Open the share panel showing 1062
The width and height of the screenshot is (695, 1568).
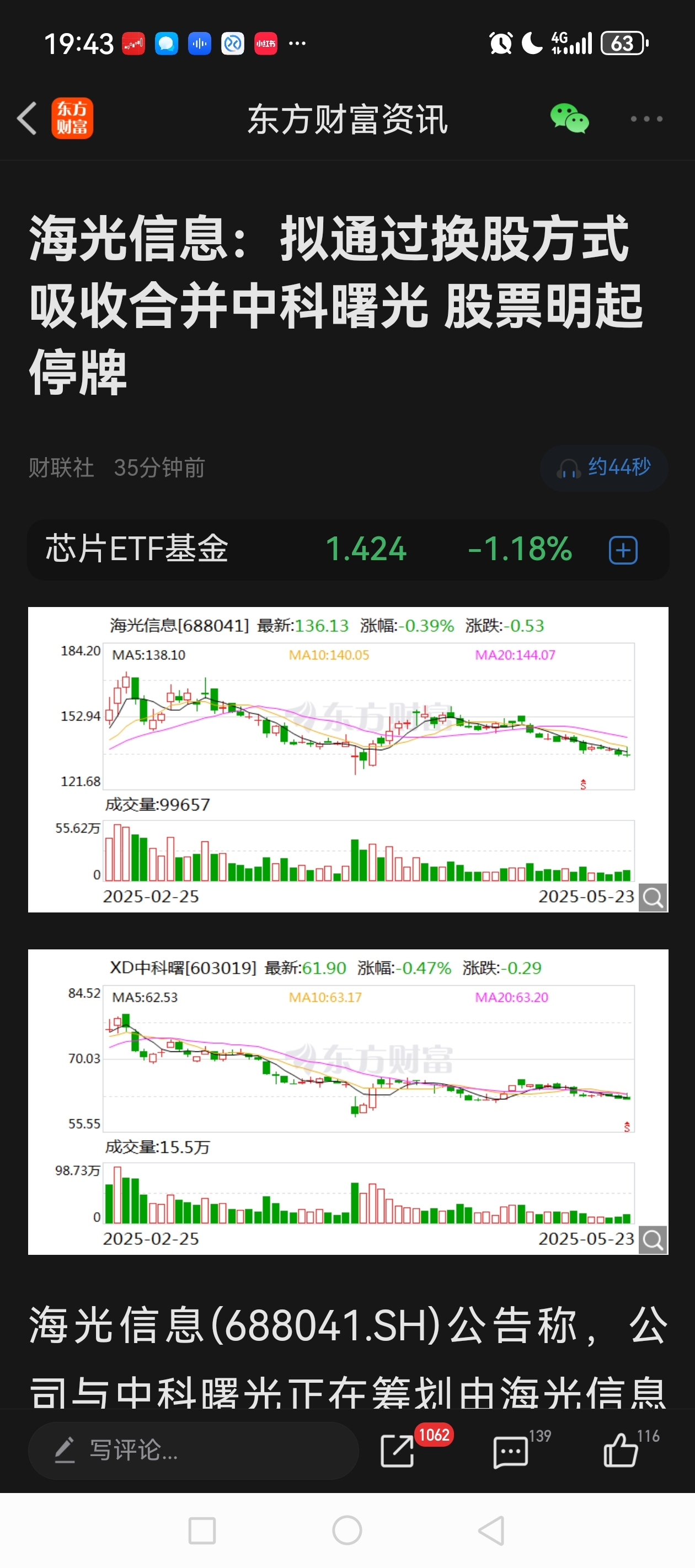[399, 1452]
